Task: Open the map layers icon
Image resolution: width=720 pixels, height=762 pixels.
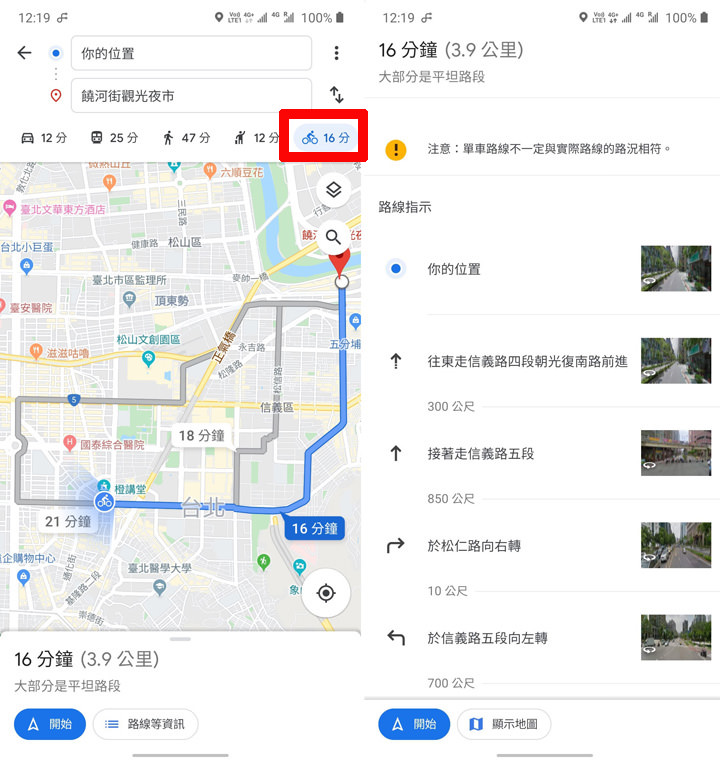Action: pos(334,190)
